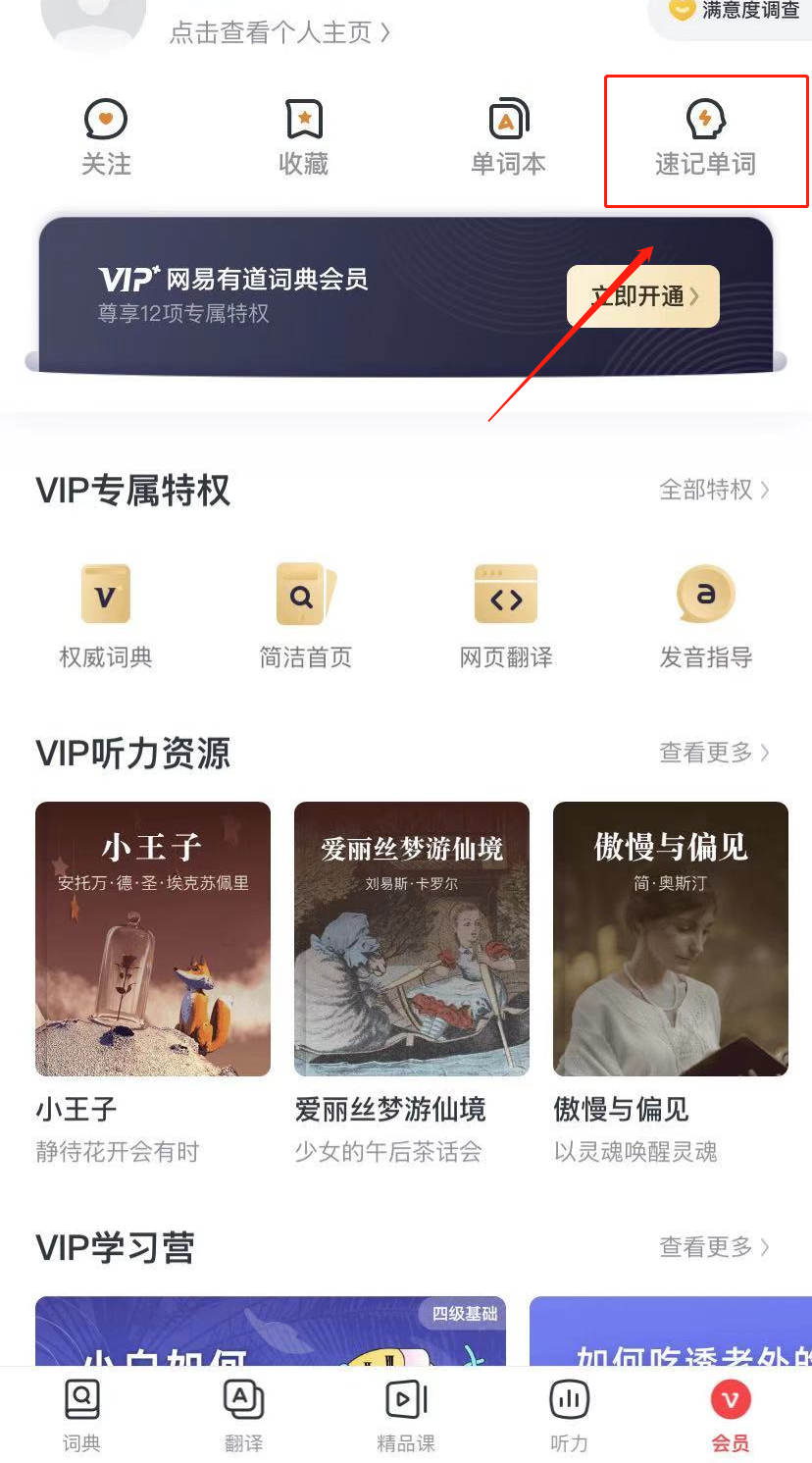This screenshot has height=1463, width=812.
Task: Open 关注 following list
Action: [106, 138]
